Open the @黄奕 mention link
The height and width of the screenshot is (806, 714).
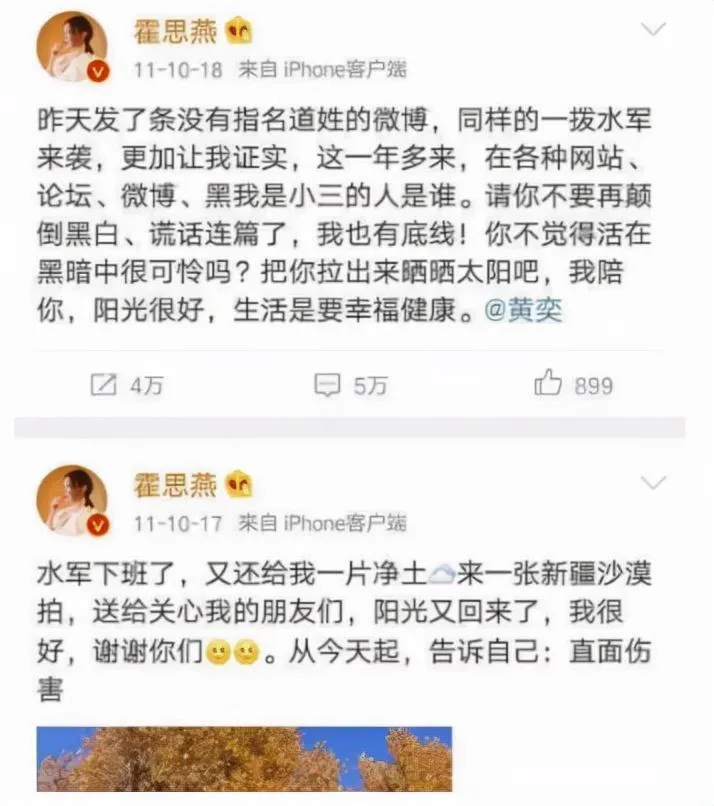coord(523,311)
